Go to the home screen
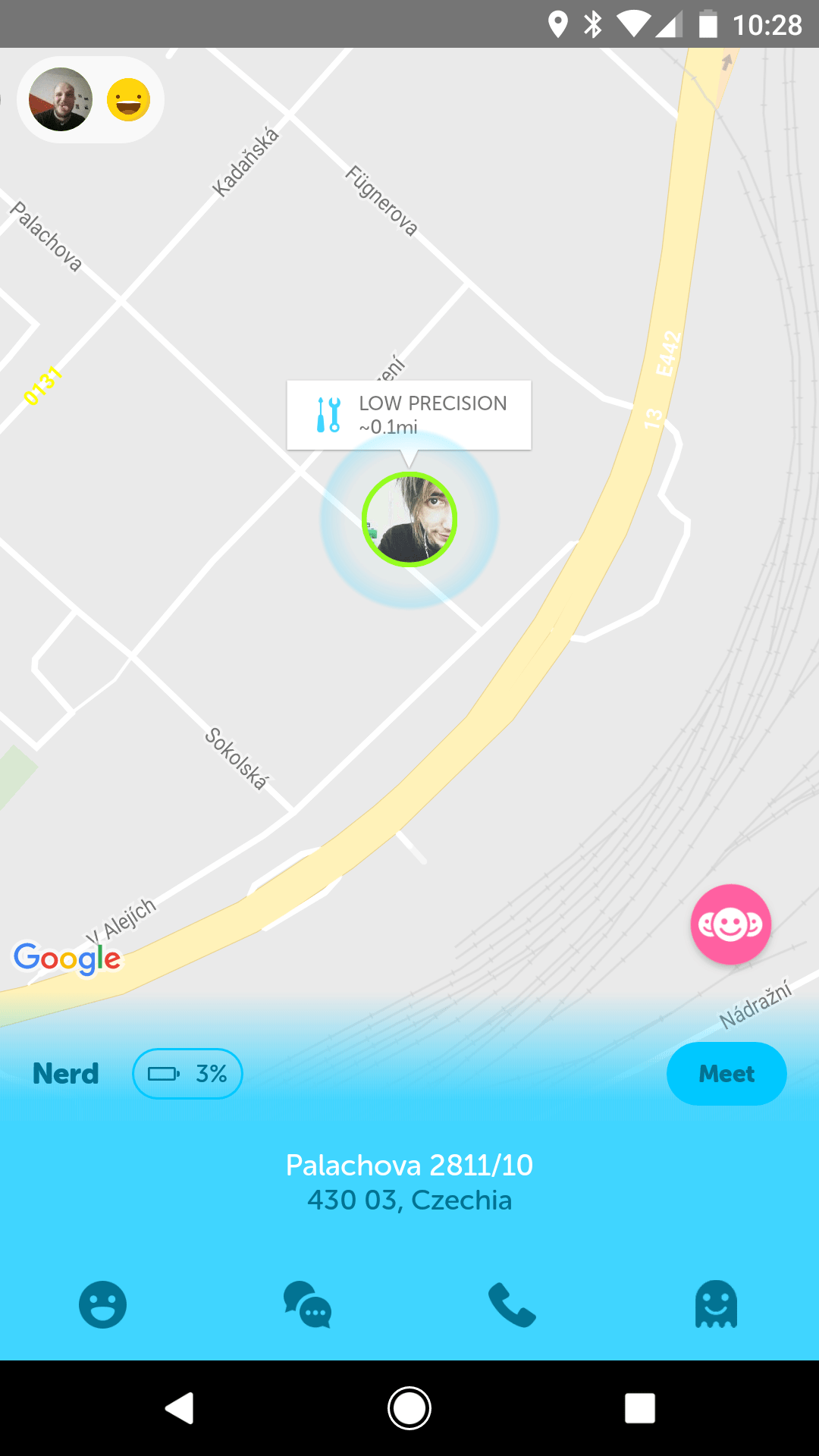This screenshot has width=819, height=1456. point(409,1408)
